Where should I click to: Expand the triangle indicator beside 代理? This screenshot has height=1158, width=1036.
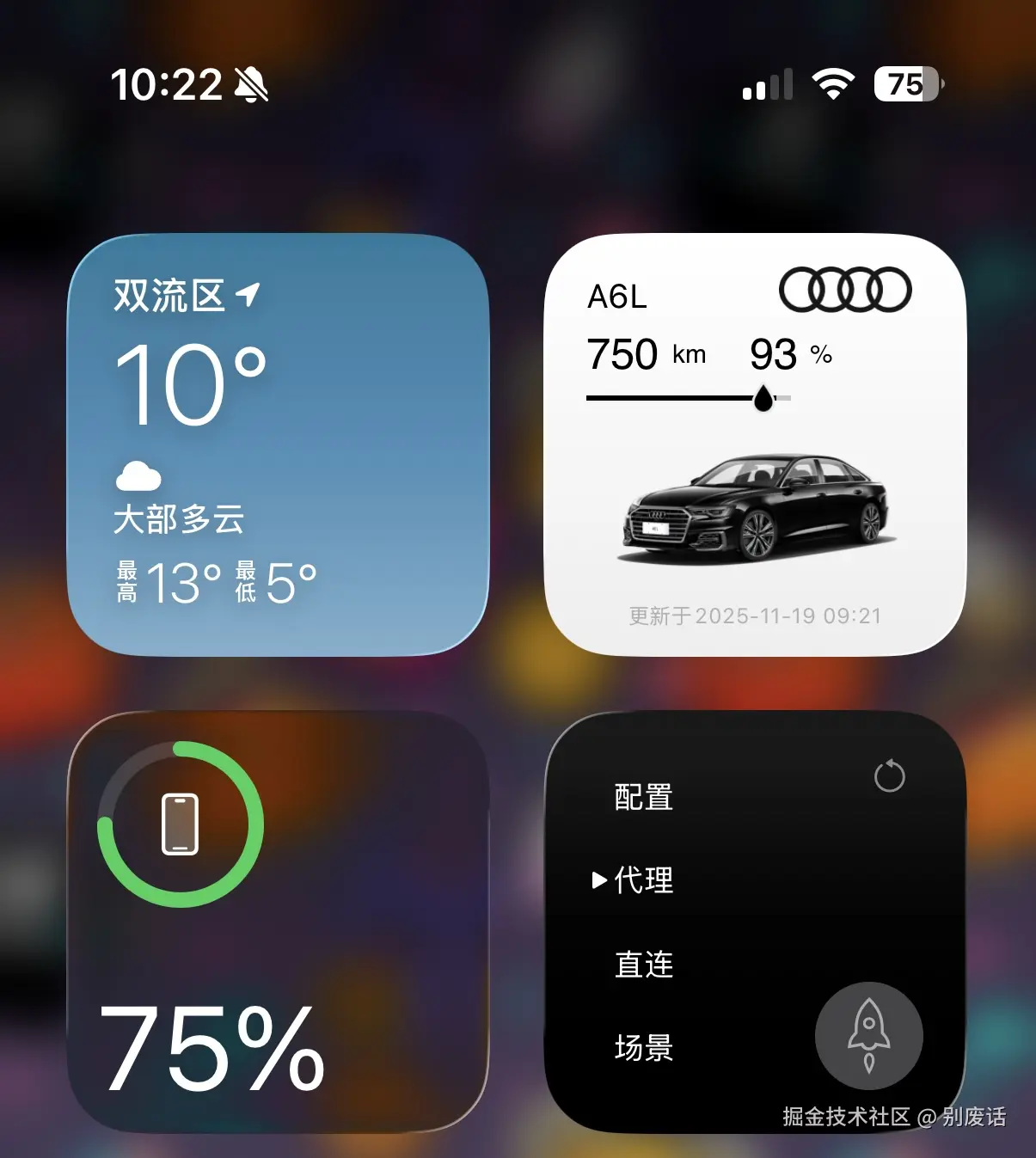point(598,879)
